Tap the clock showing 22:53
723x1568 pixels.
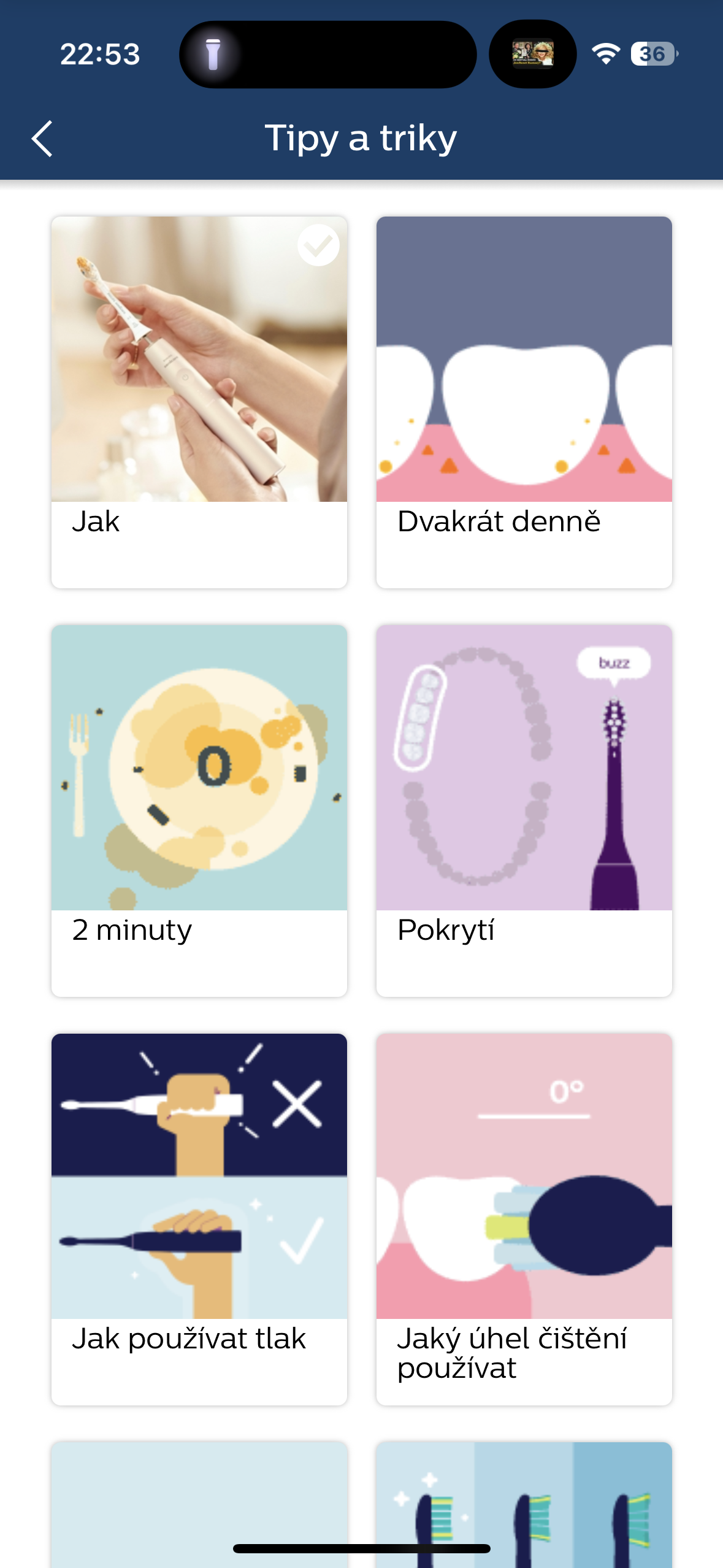[x=100, y=55]
